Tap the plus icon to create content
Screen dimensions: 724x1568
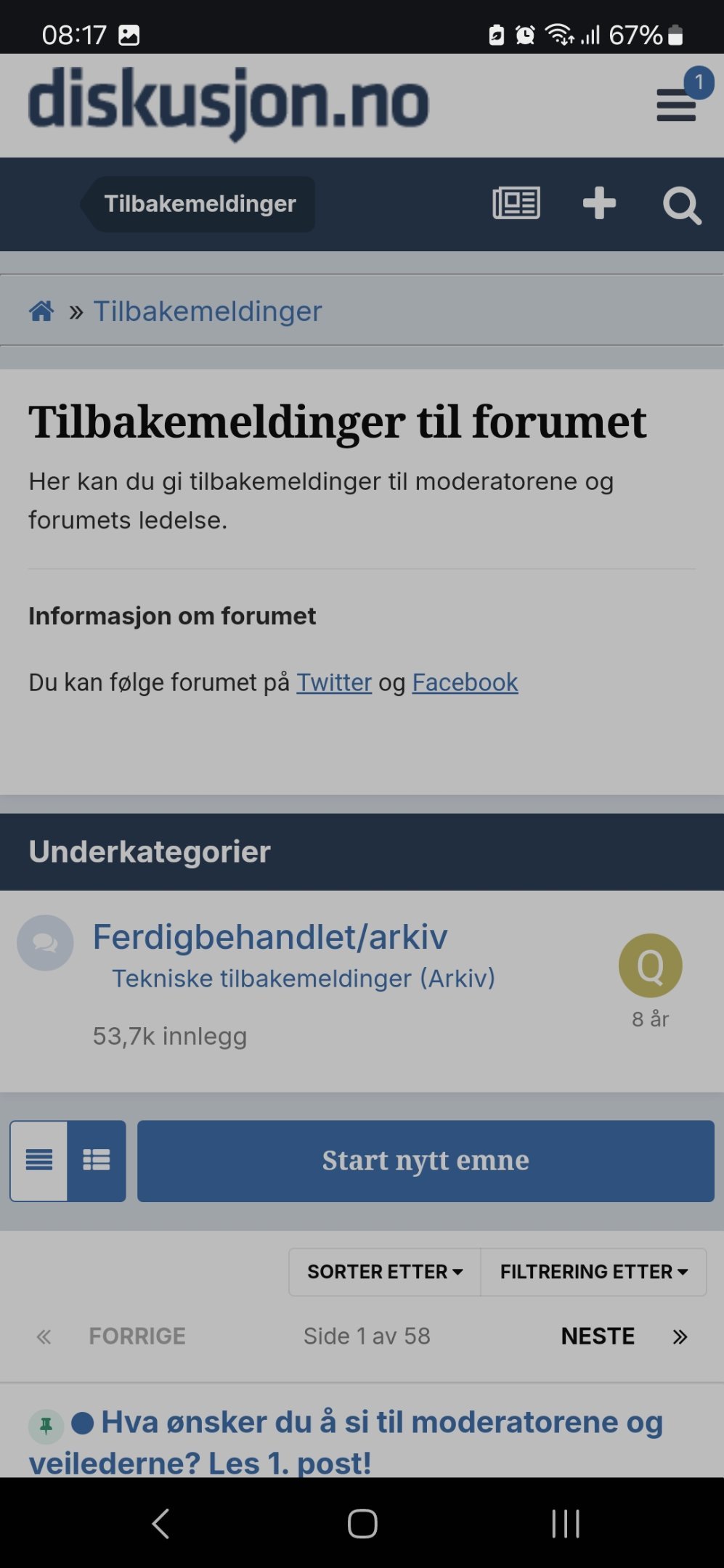pos(599,203)
